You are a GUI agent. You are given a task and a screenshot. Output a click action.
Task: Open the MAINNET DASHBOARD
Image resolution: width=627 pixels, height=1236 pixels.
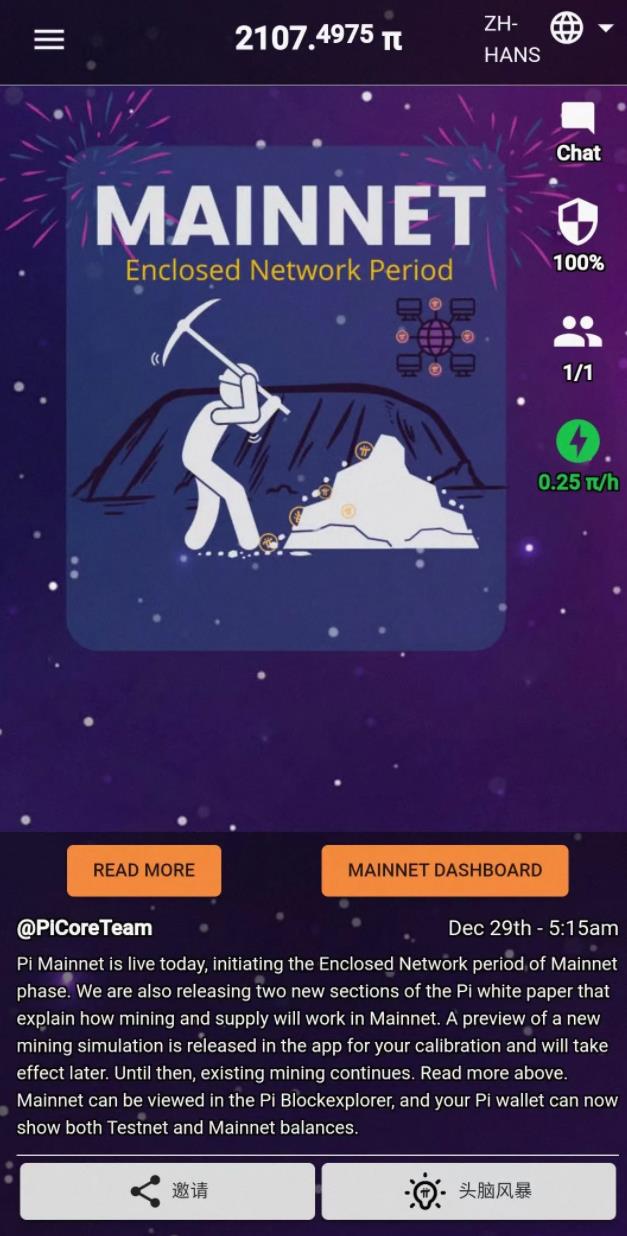point(445,870)
